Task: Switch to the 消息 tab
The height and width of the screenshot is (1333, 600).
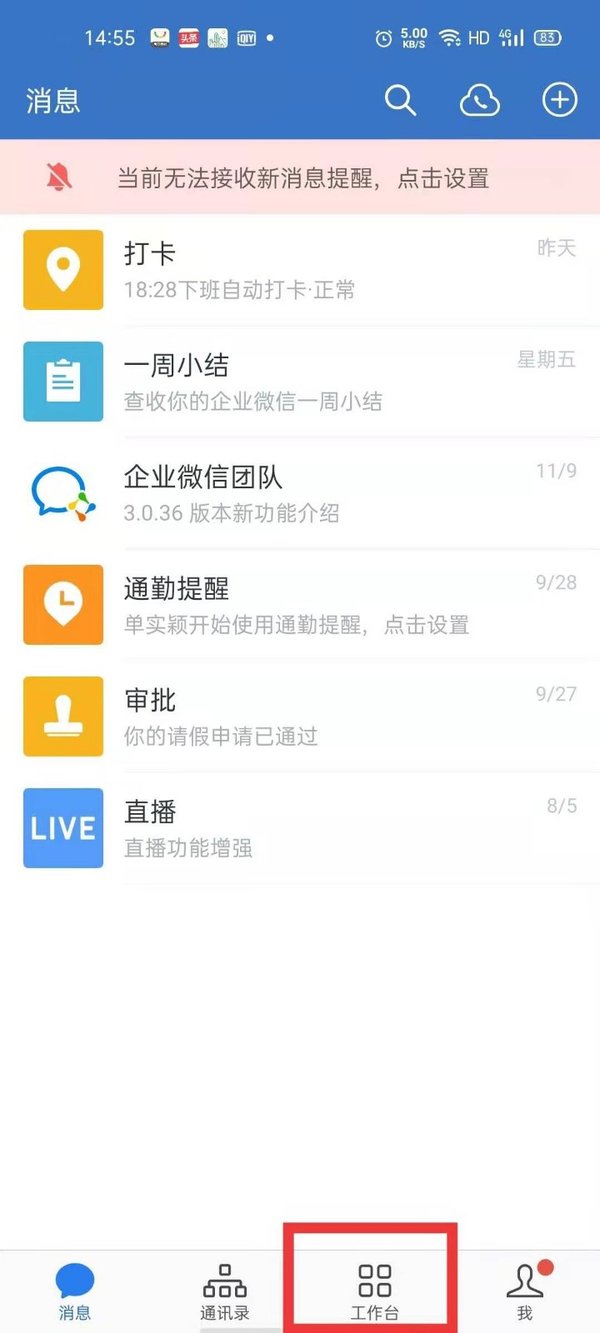Action: (75, 1291)
